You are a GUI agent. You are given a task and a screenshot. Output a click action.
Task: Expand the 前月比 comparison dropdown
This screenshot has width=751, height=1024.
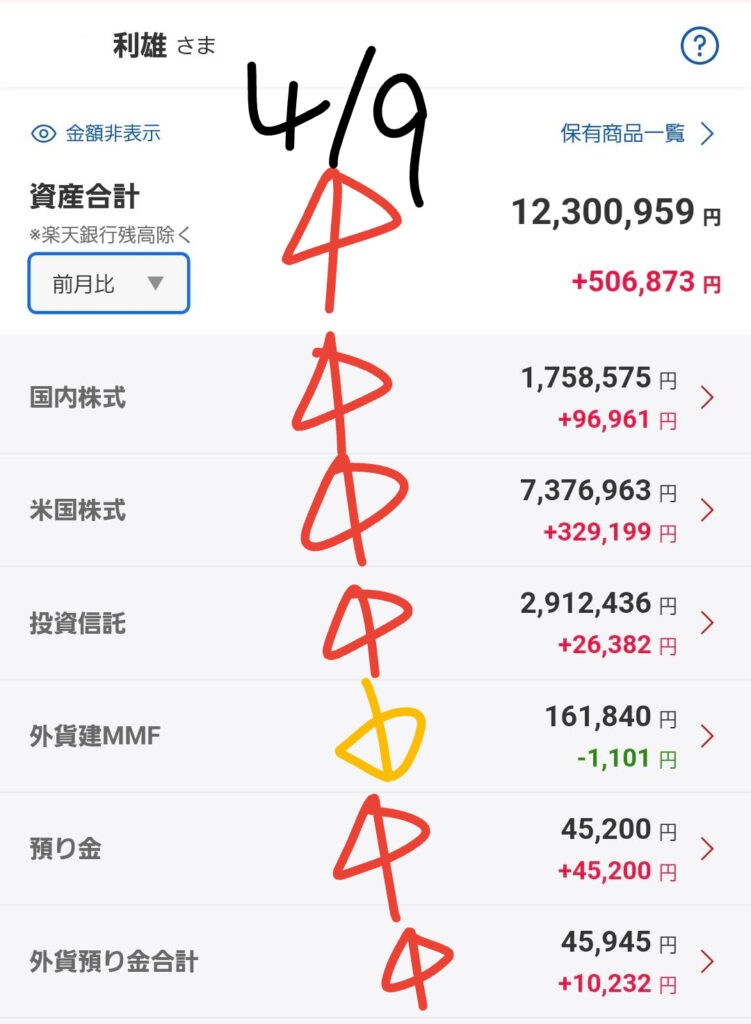(108, 284)
